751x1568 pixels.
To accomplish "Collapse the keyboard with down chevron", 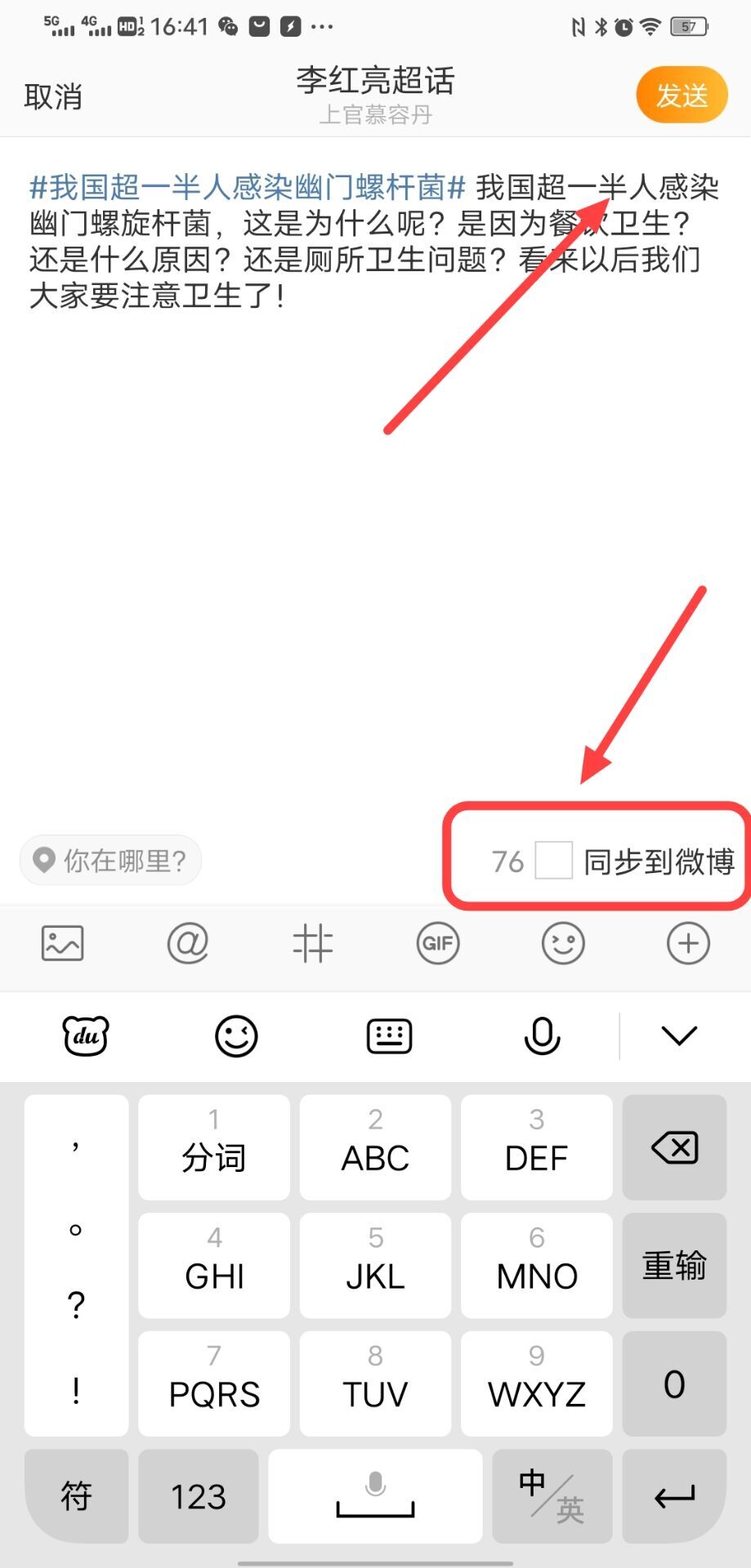I will click(x=679, y=1036).
